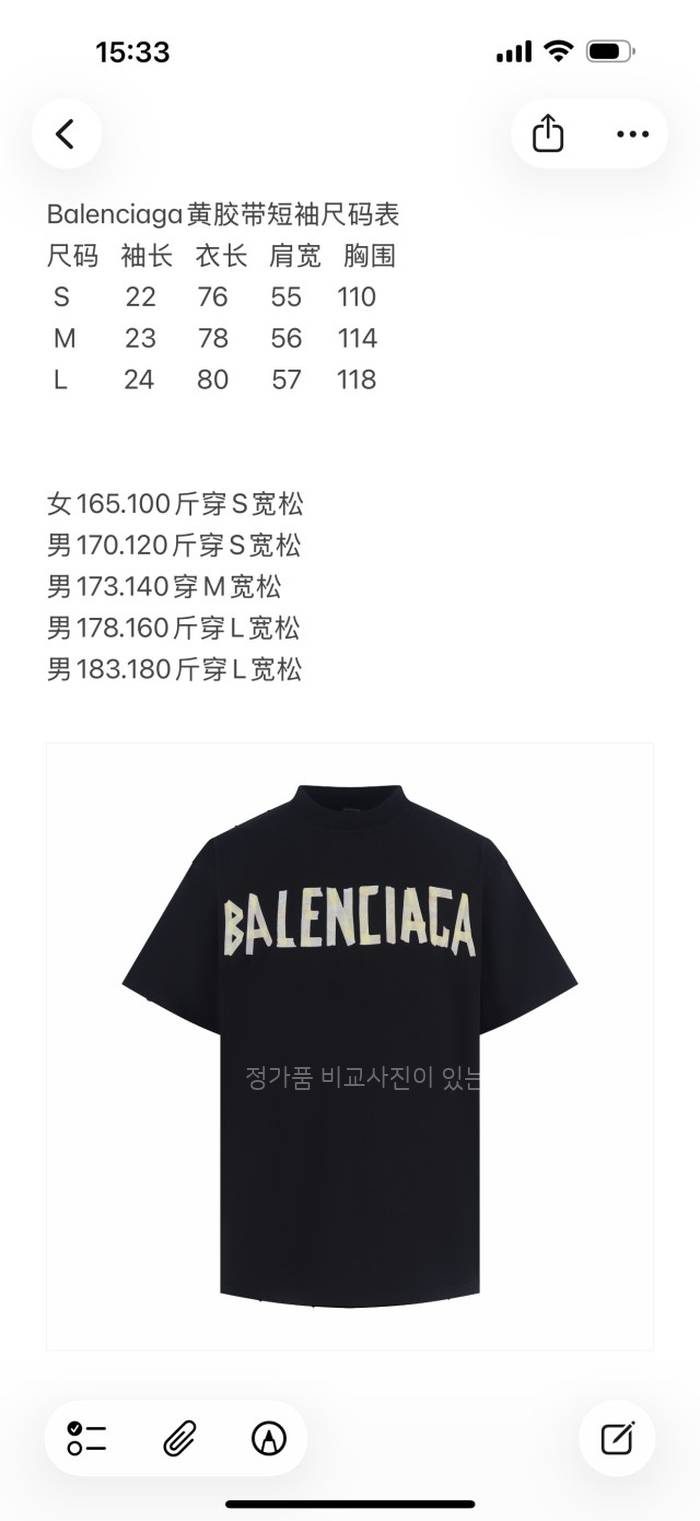
Task: Go back to the notes list
Action: (x=66, y=134)
